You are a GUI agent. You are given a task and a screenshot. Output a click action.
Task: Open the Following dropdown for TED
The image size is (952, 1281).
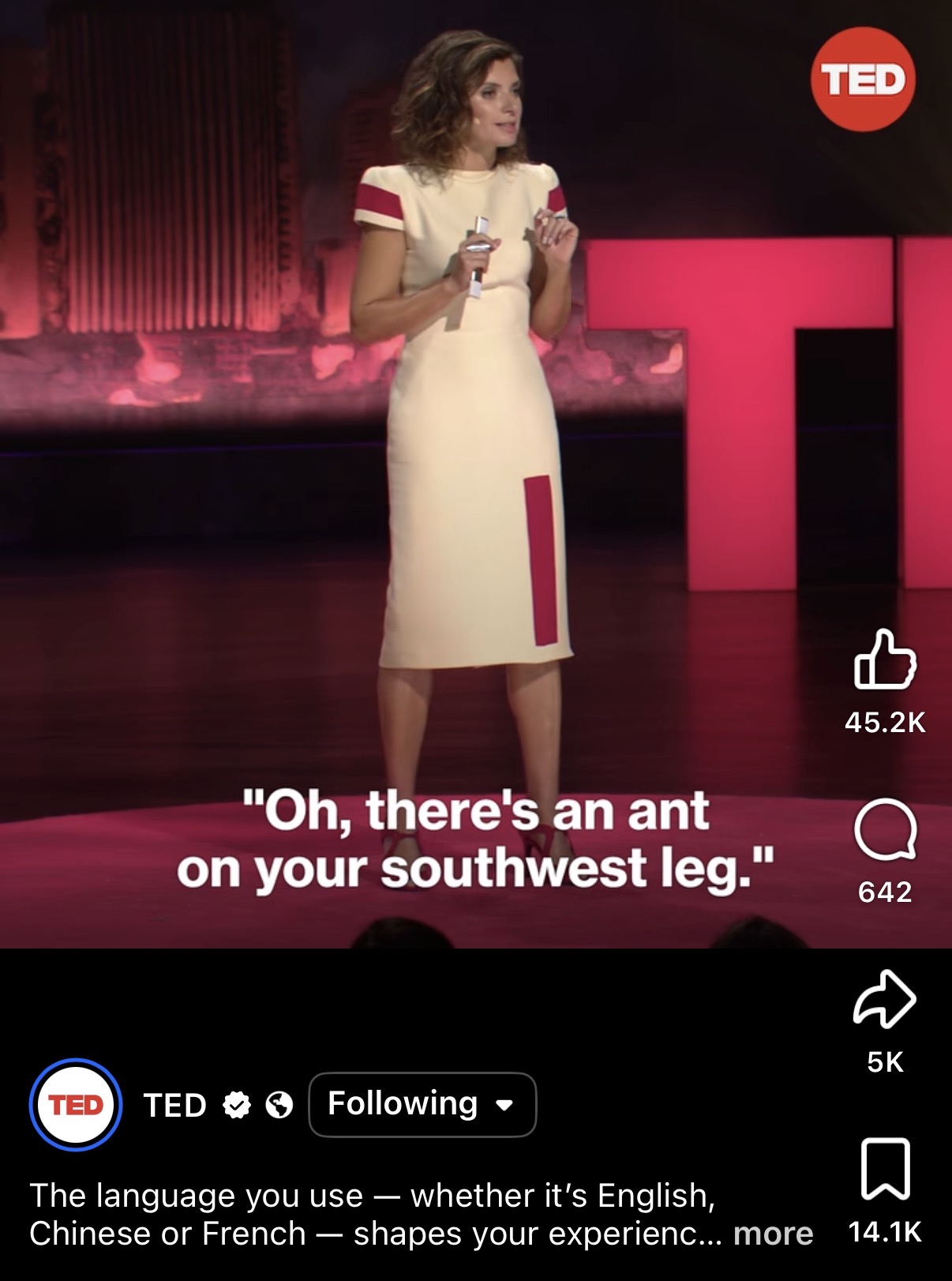click(422, 1104)
